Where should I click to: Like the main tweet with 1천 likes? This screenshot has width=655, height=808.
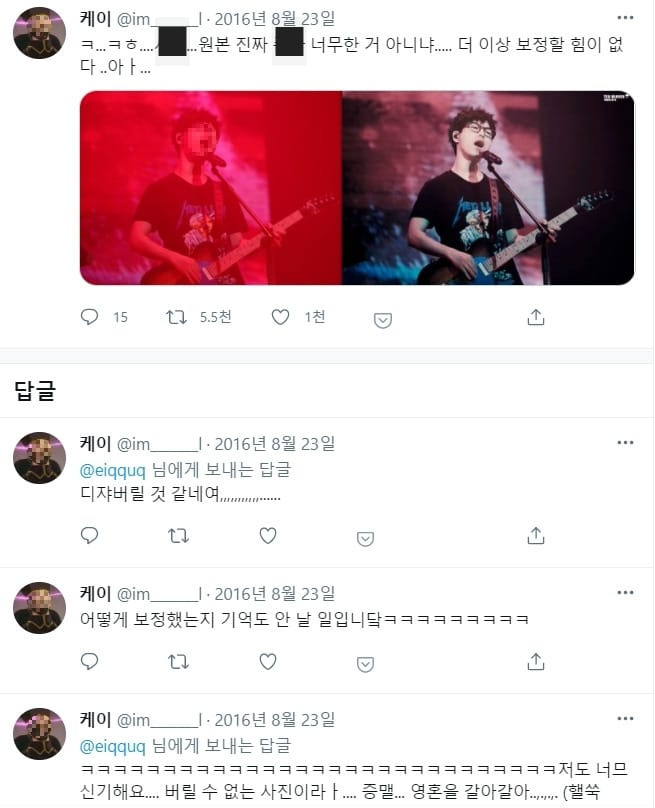[x=281, y=317]
